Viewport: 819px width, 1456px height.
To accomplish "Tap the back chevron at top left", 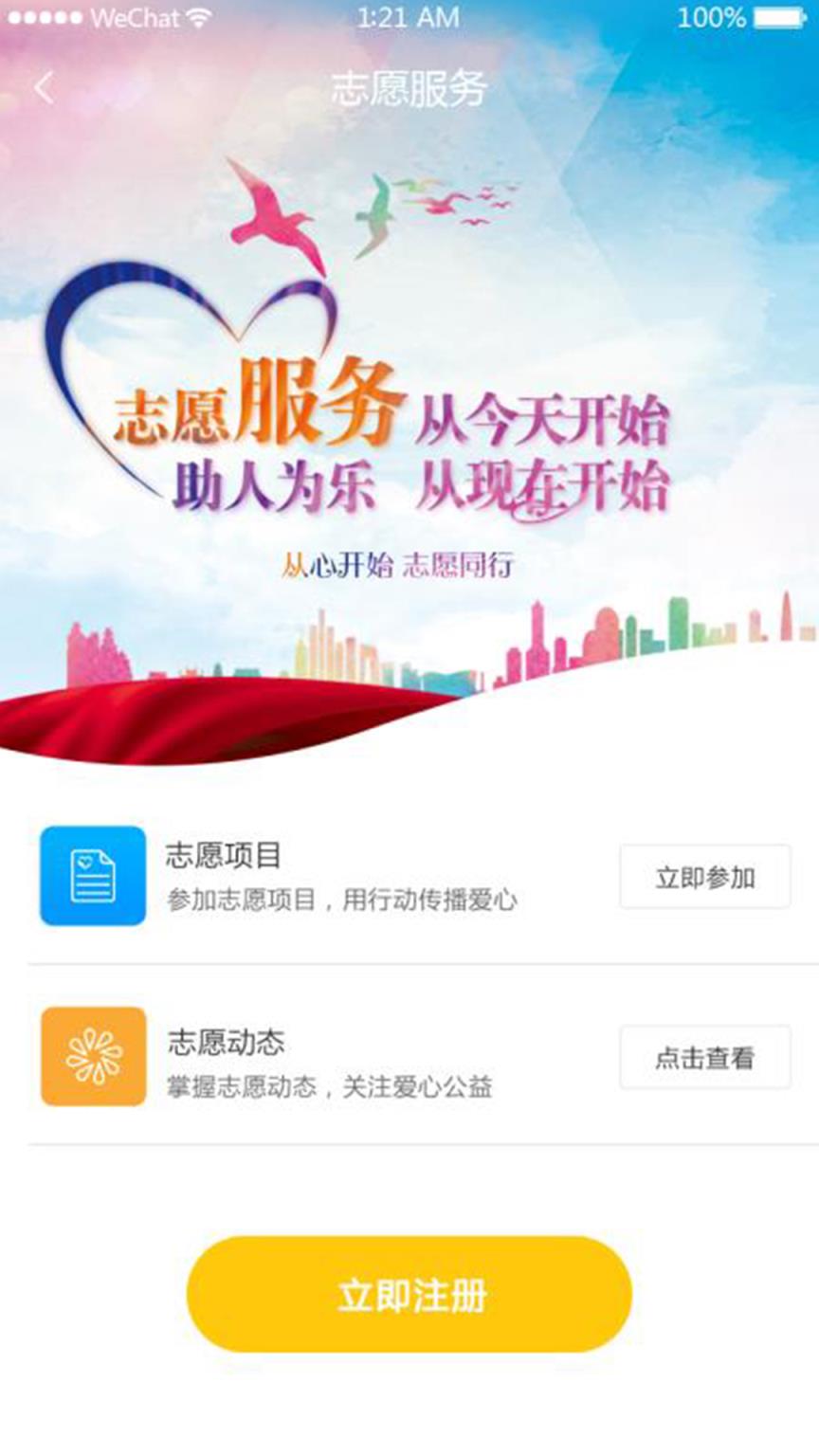I will 42,85.
